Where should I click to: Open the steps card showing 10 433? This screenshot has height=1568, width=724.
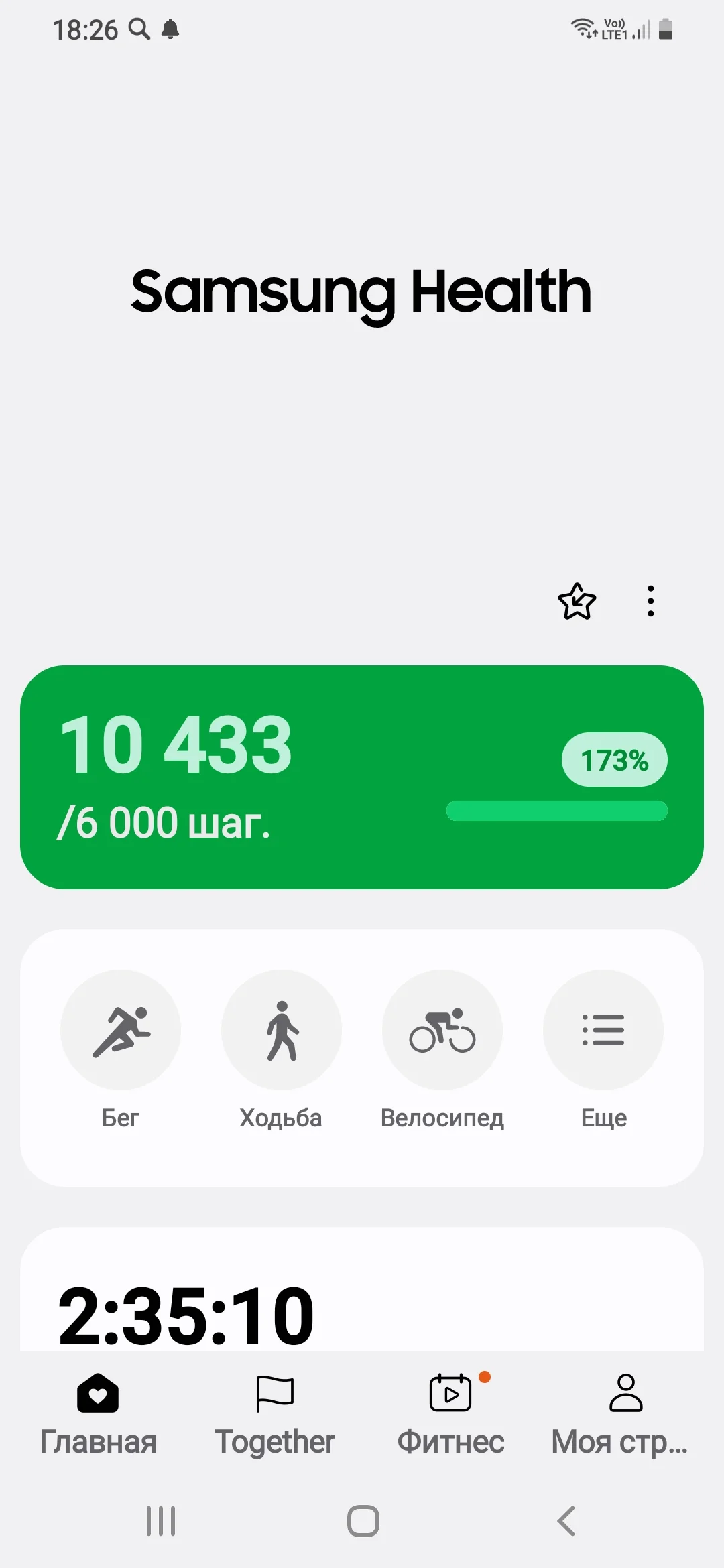[362, 777]
